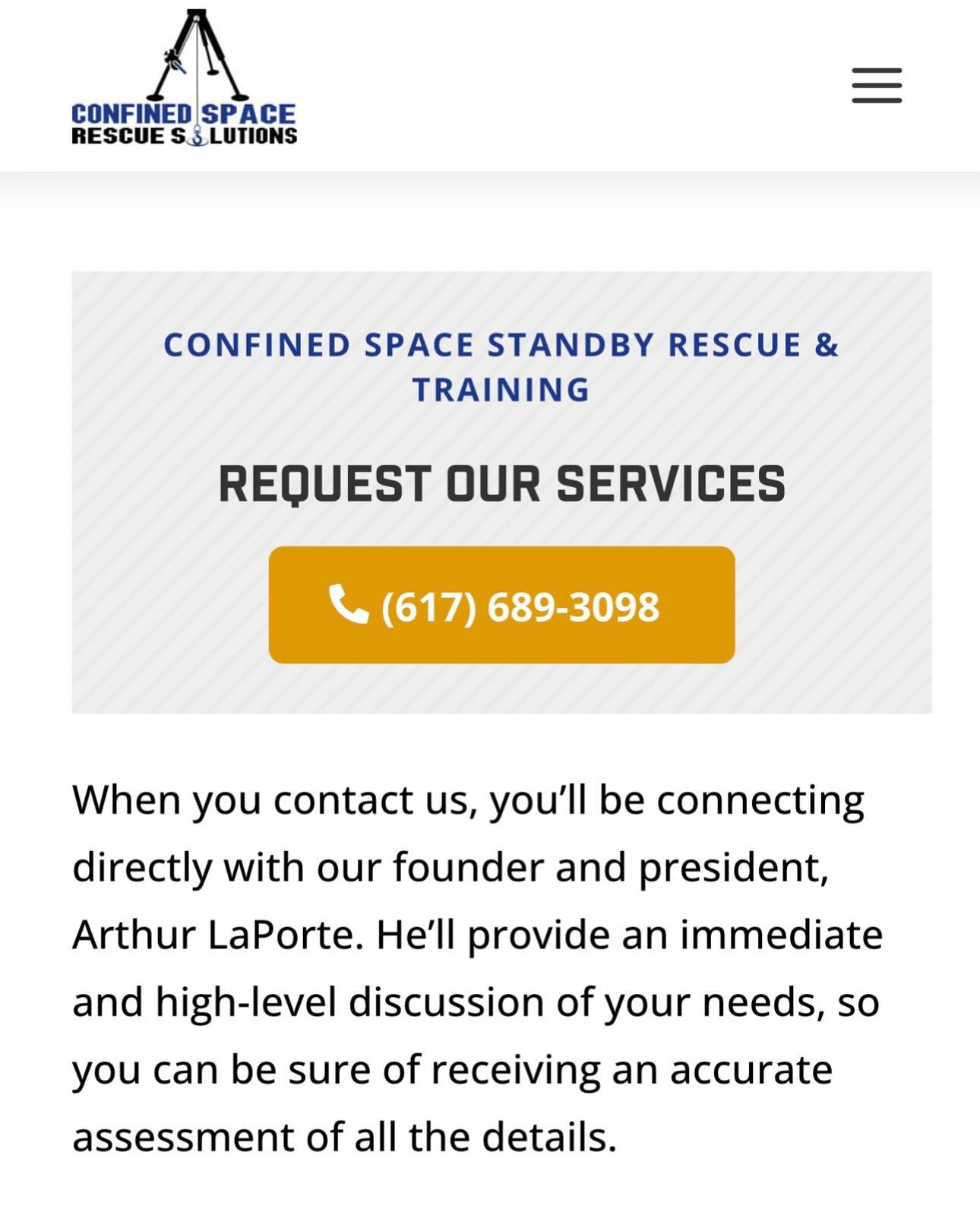This screenshot has width=980, height=1225.
Task: Open Confined Space Rescue Solutions logo homepage
Action: coord(184,79)
